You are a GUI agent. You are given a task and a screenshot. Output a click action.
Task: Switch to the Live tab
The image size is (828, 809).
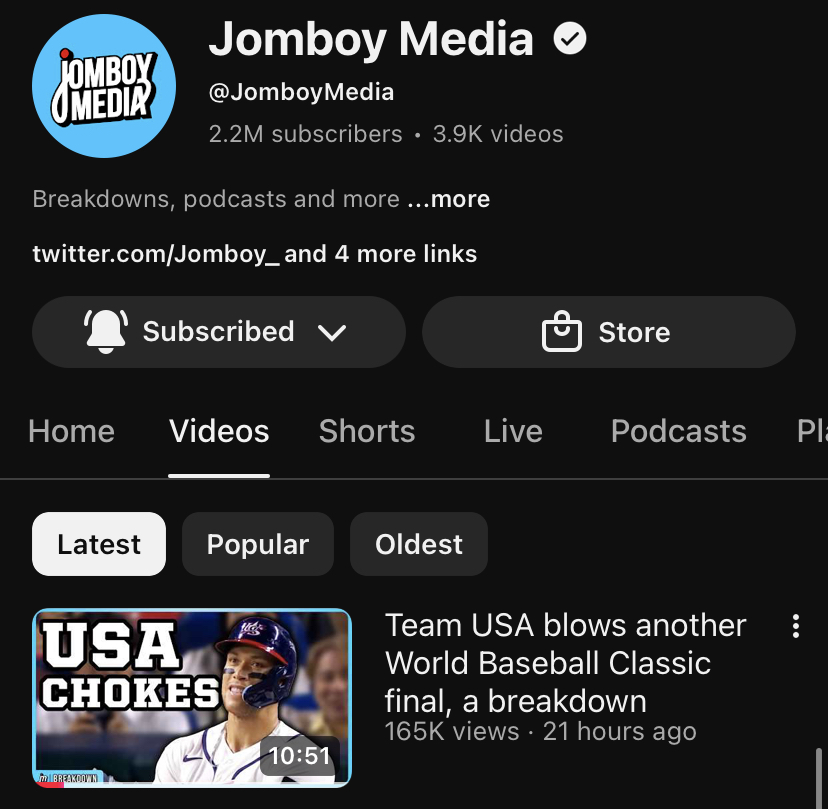click(x=513, y=431)
